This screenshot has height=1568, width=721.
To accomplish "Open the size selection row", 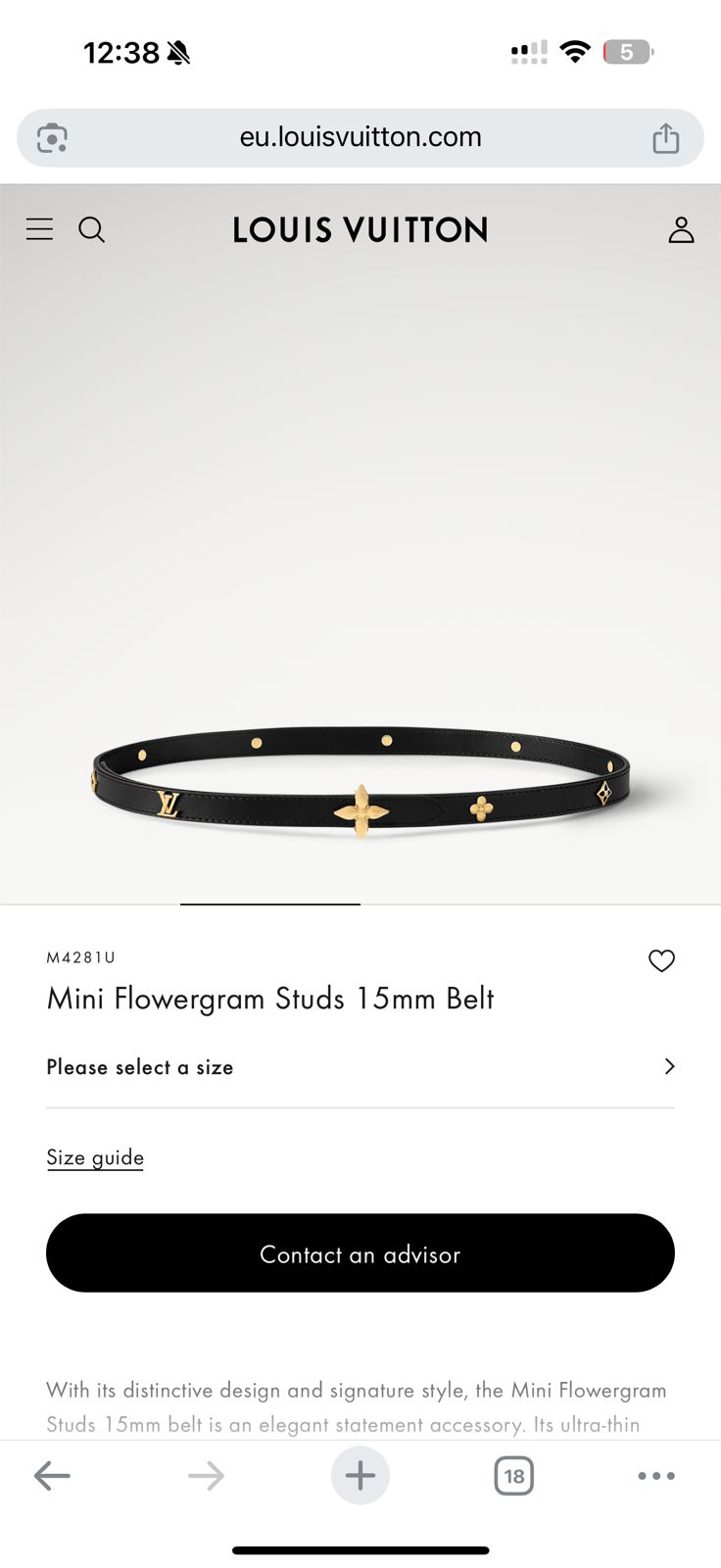I will [360, 1066].
